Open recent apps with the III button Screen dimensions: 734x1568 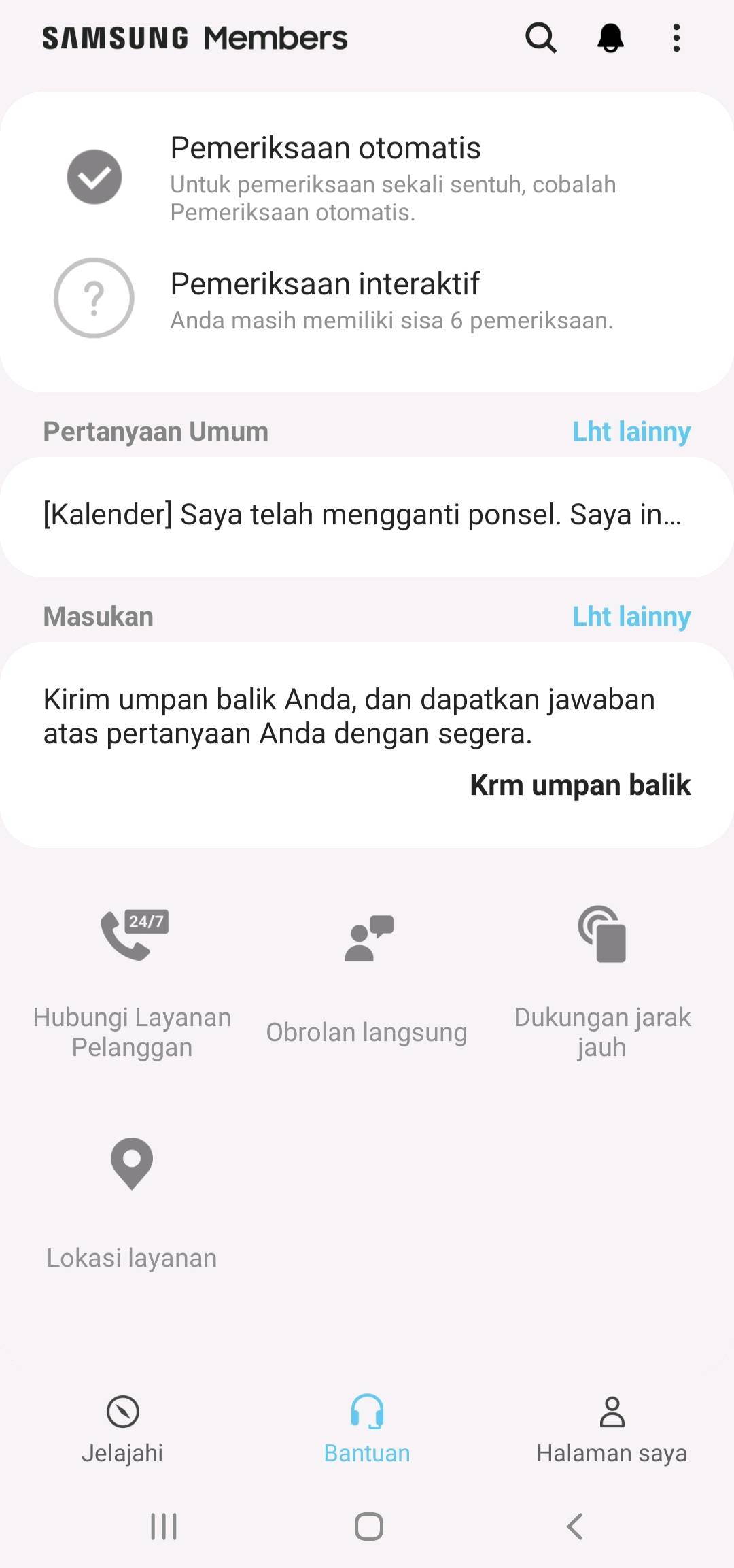point(162,1524)
